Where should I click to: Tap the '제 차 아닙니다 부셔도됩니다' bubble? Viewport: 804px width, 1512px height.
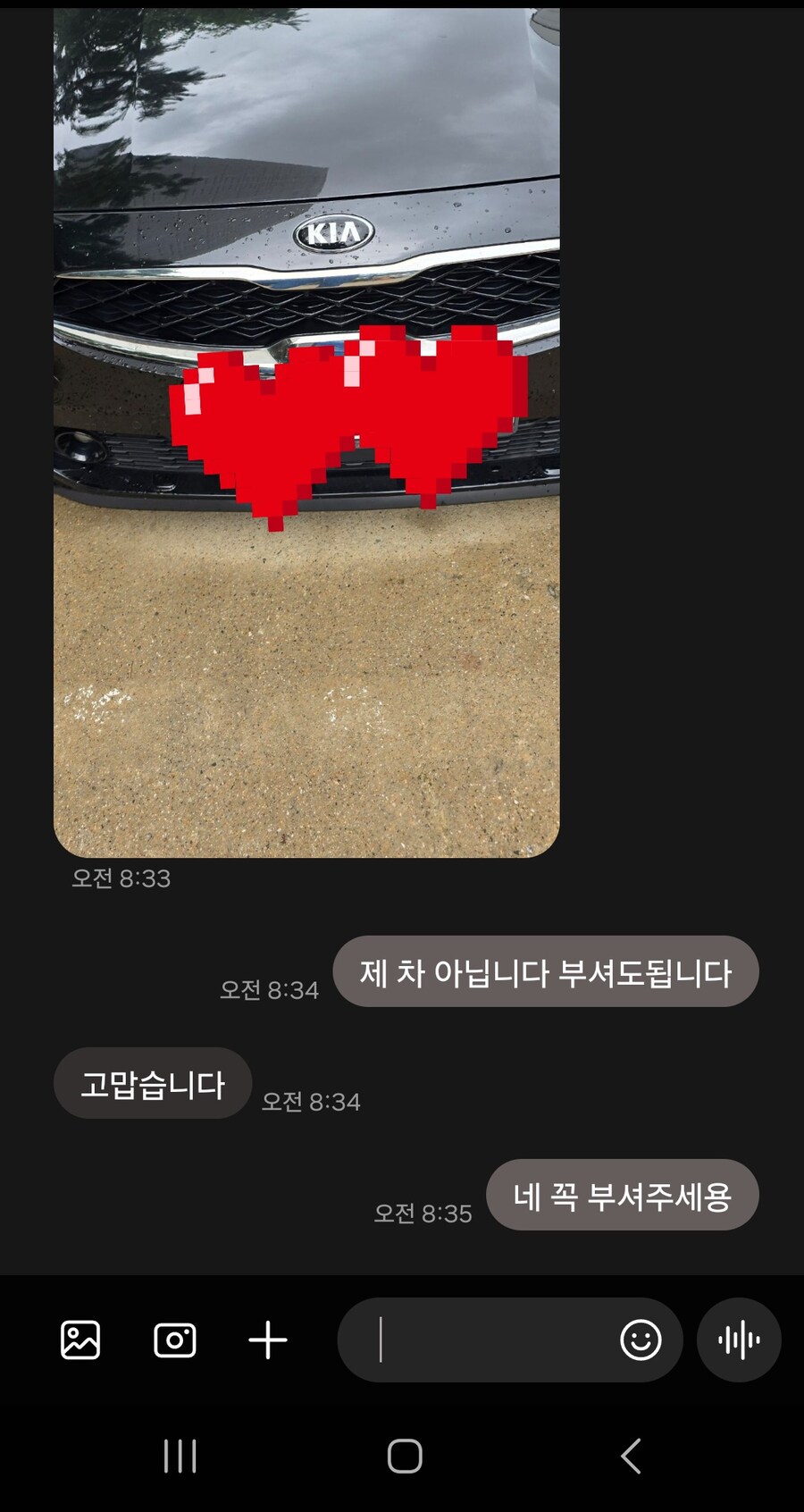(x=547, y=971)
